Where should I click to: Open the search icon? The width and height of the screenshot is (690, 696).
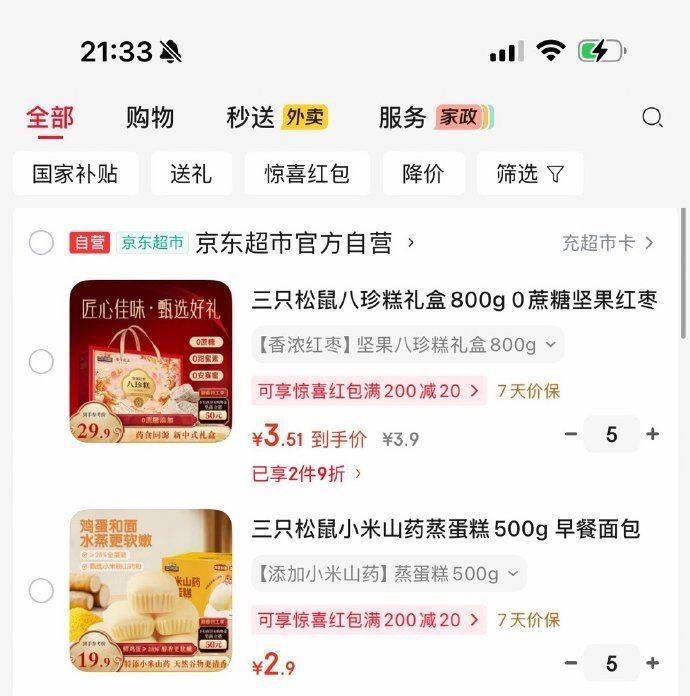[653, 118]
